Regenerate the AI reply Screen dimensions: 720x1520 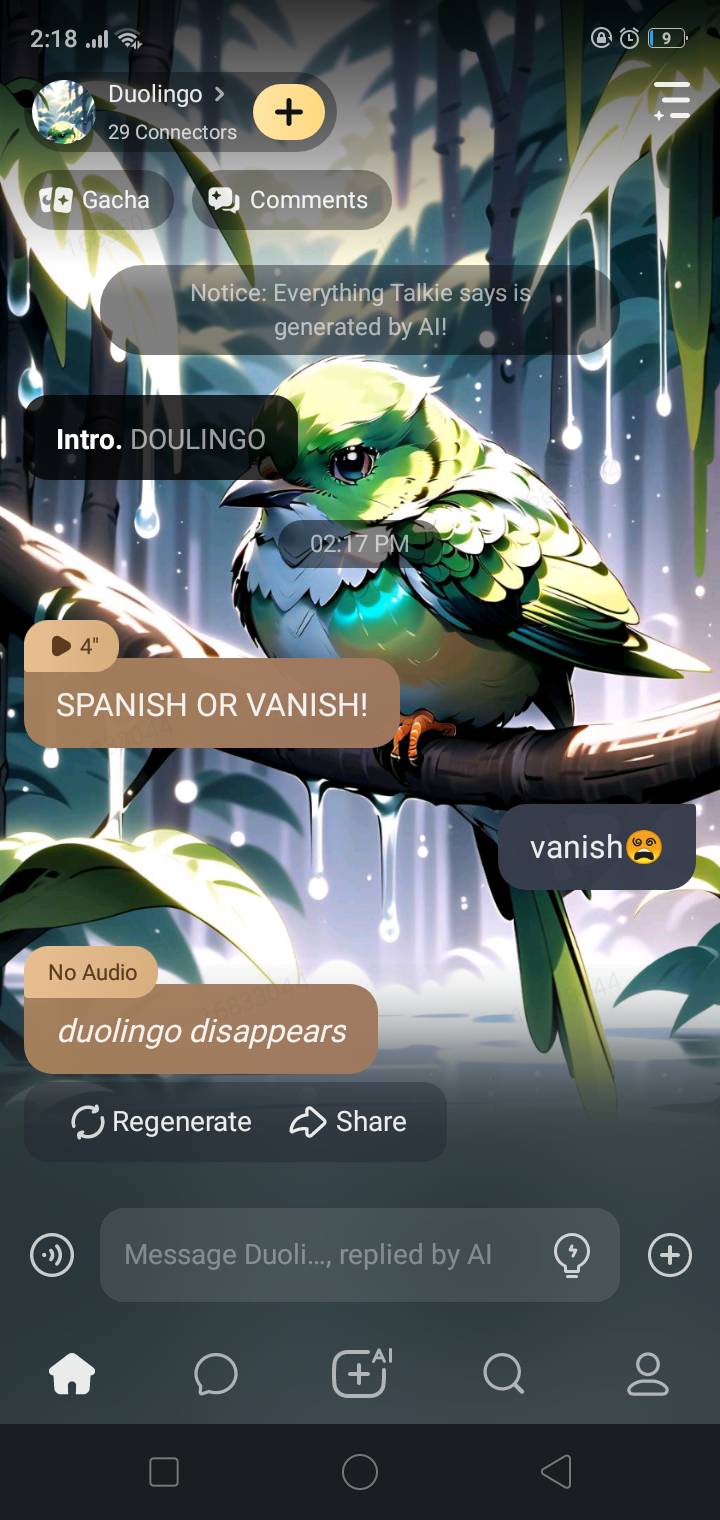(162, 1122)
